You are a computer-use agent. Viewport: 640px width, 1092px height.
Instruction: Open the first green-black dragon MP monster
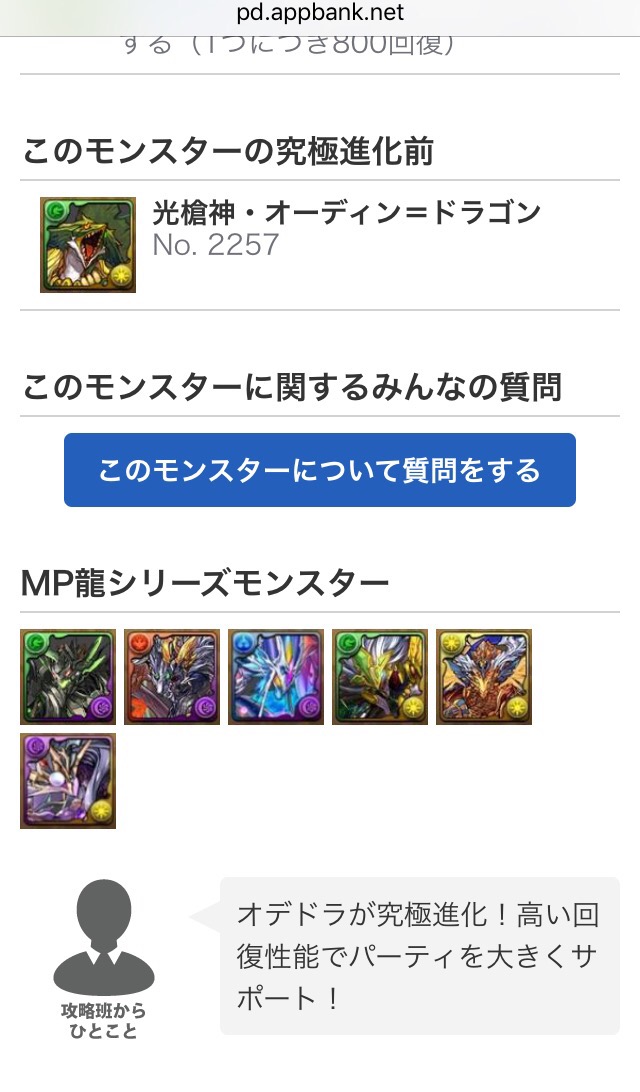pos(68,677)
